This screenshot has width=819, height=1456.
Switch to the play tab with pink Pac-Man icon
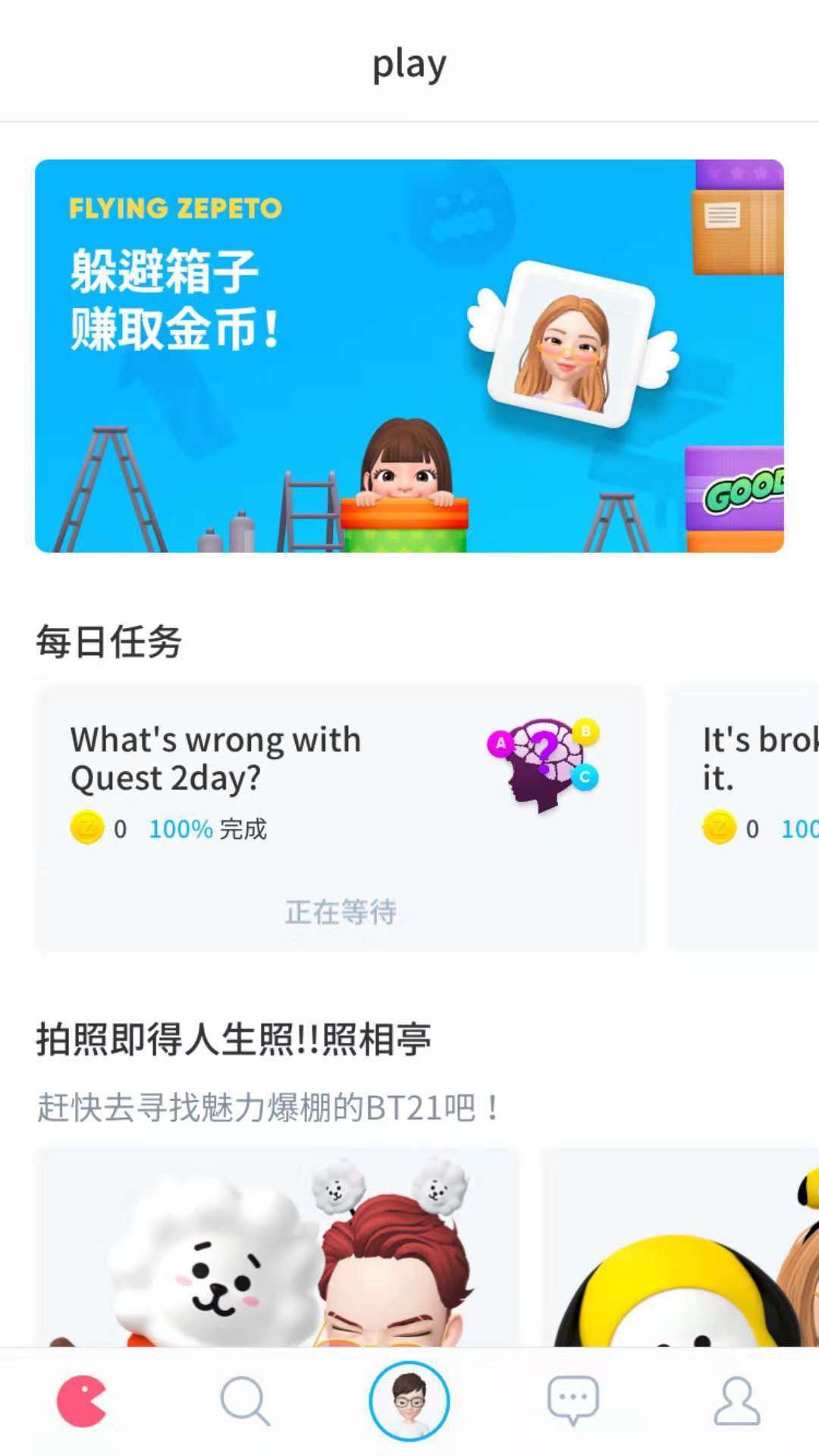(x=82, y=1401)
